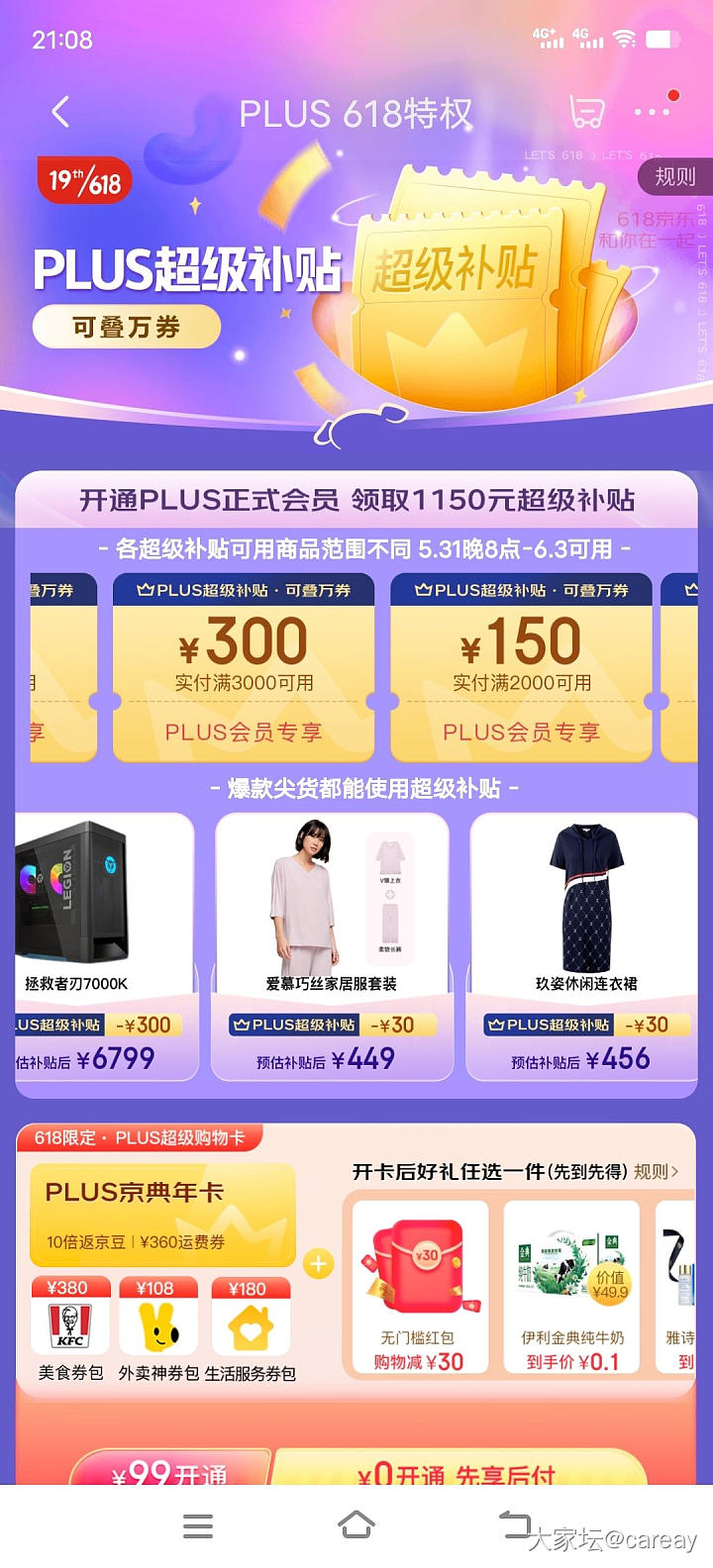Image resolution: width=713 pixels, height=1568 pixels.
Task: Claim the ¥300 超级补贴 coupon
Action: tap(244, 668)
